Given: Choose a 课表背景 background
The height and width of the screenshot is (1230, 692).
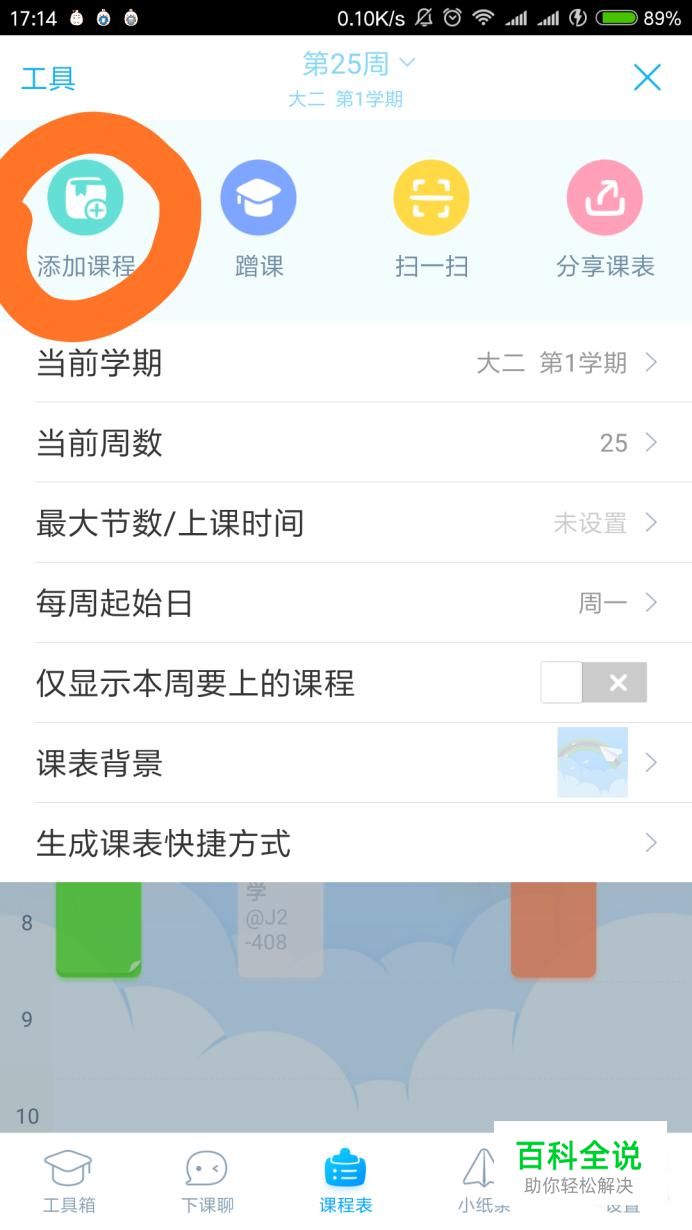Looking at the screenshot, I should (x=346, y=763).
